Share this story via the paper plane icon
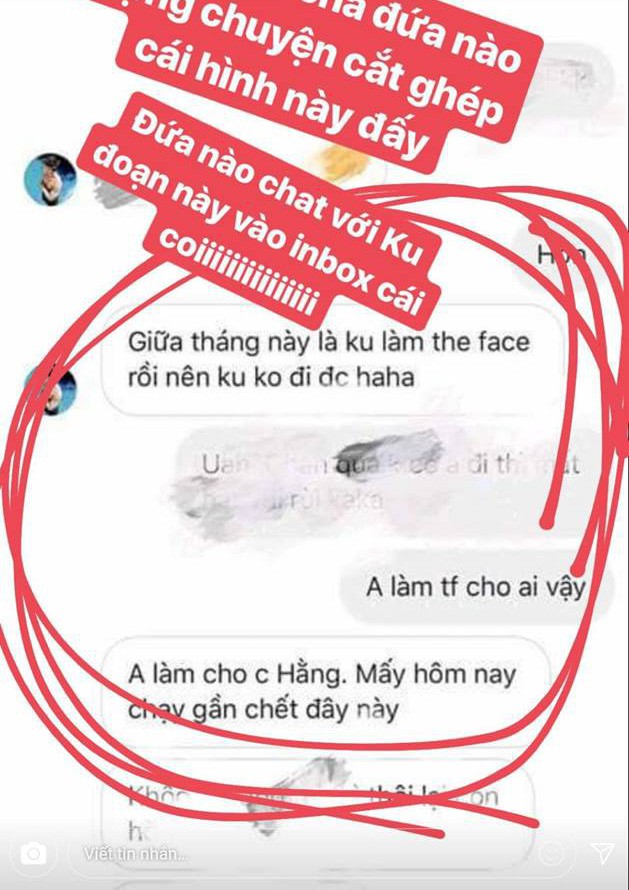629x890 pixels. (x=601, y=852)
